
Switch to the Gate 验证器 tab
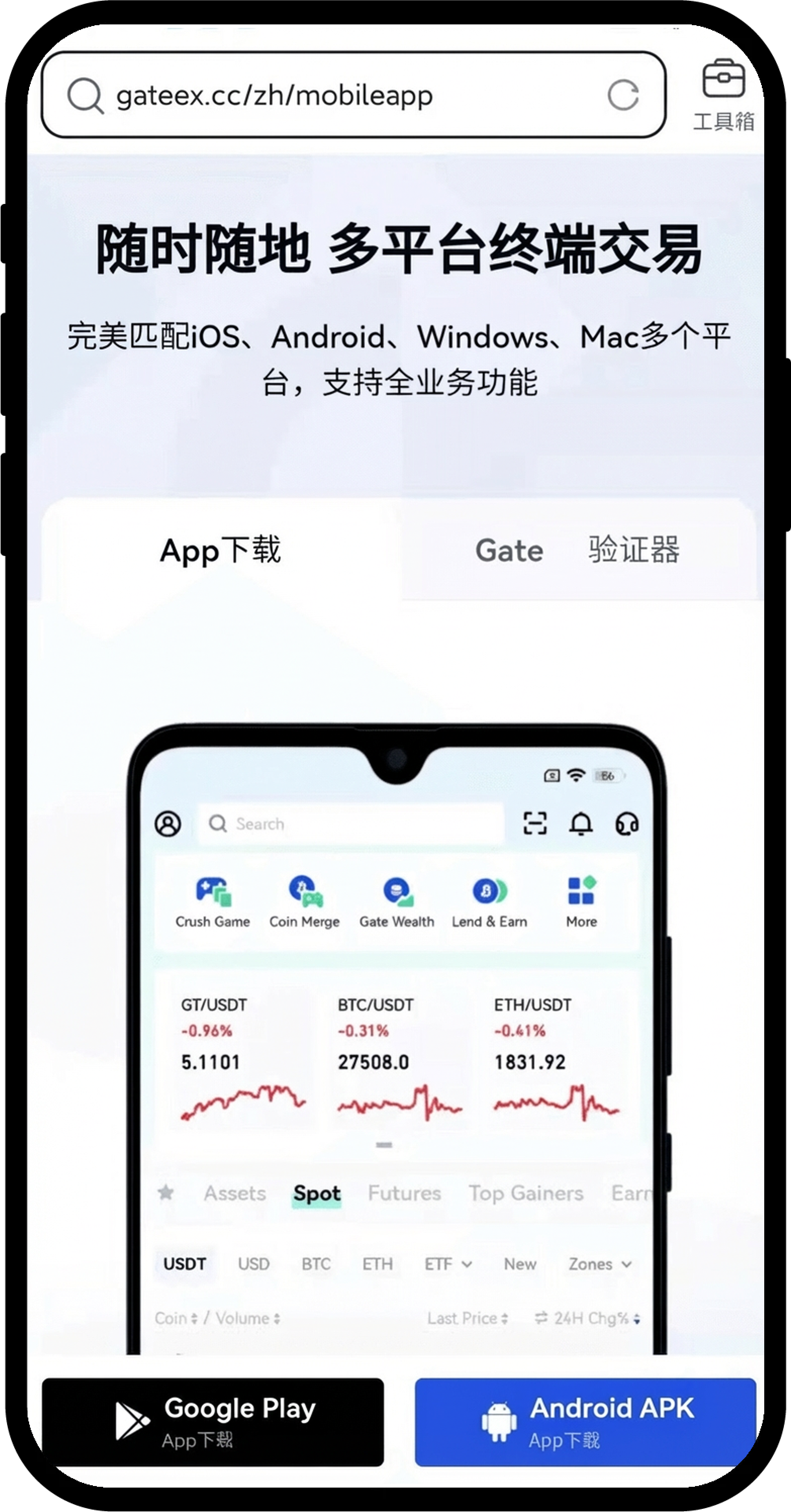click(x=577, y=550)
